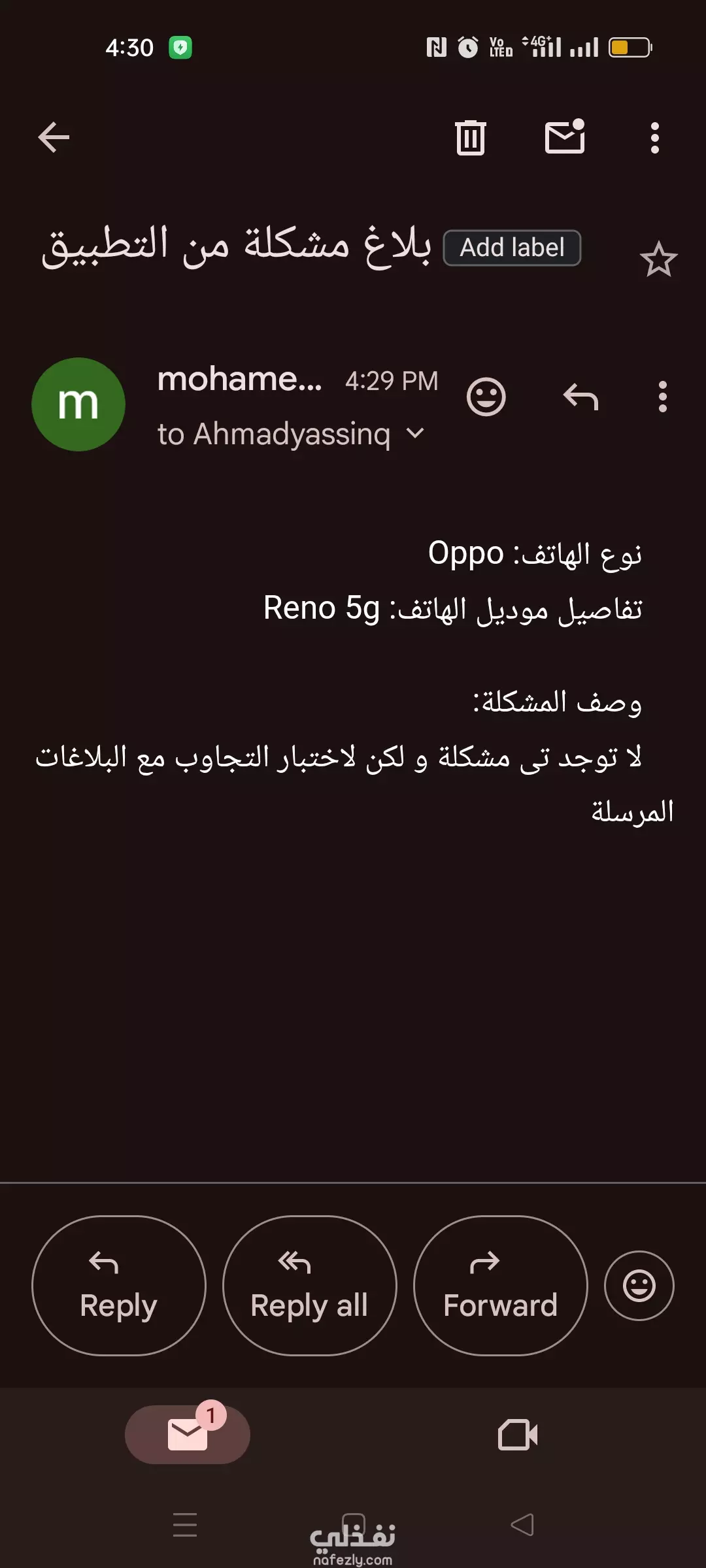Open the top overflow menu
The image size is (706, 1568).
(655, 138)
